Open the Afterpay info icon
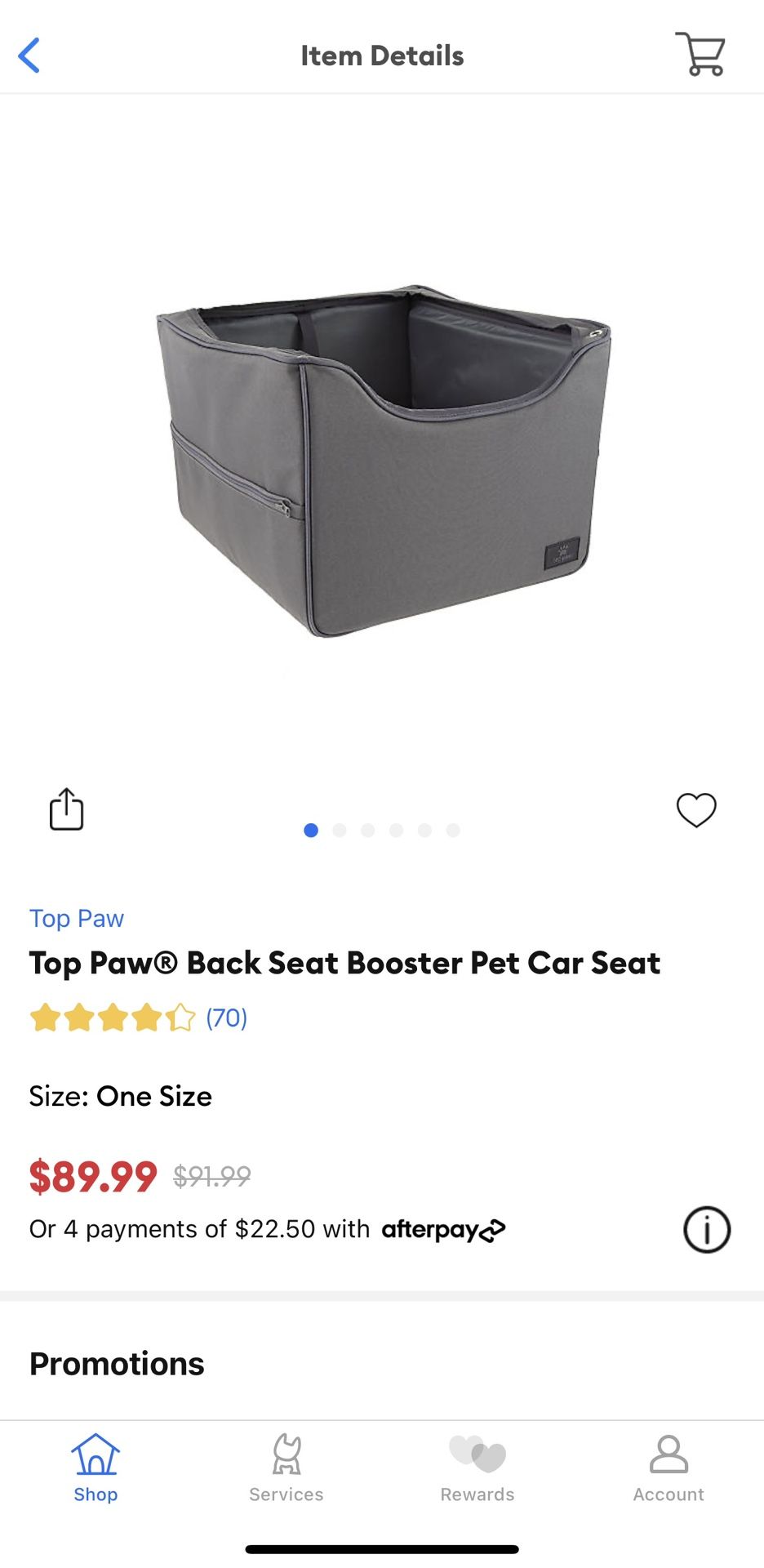764x1568 pixels. 706,1229
